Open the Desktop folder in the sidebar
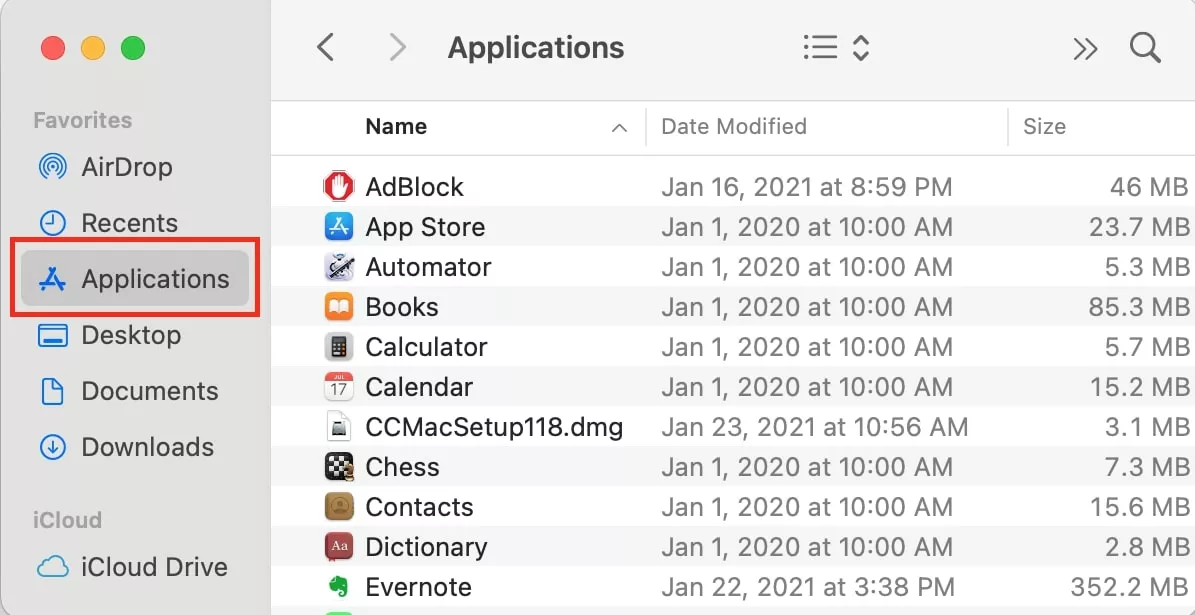This screenshot has width=1195, height=615. point(130,335)
